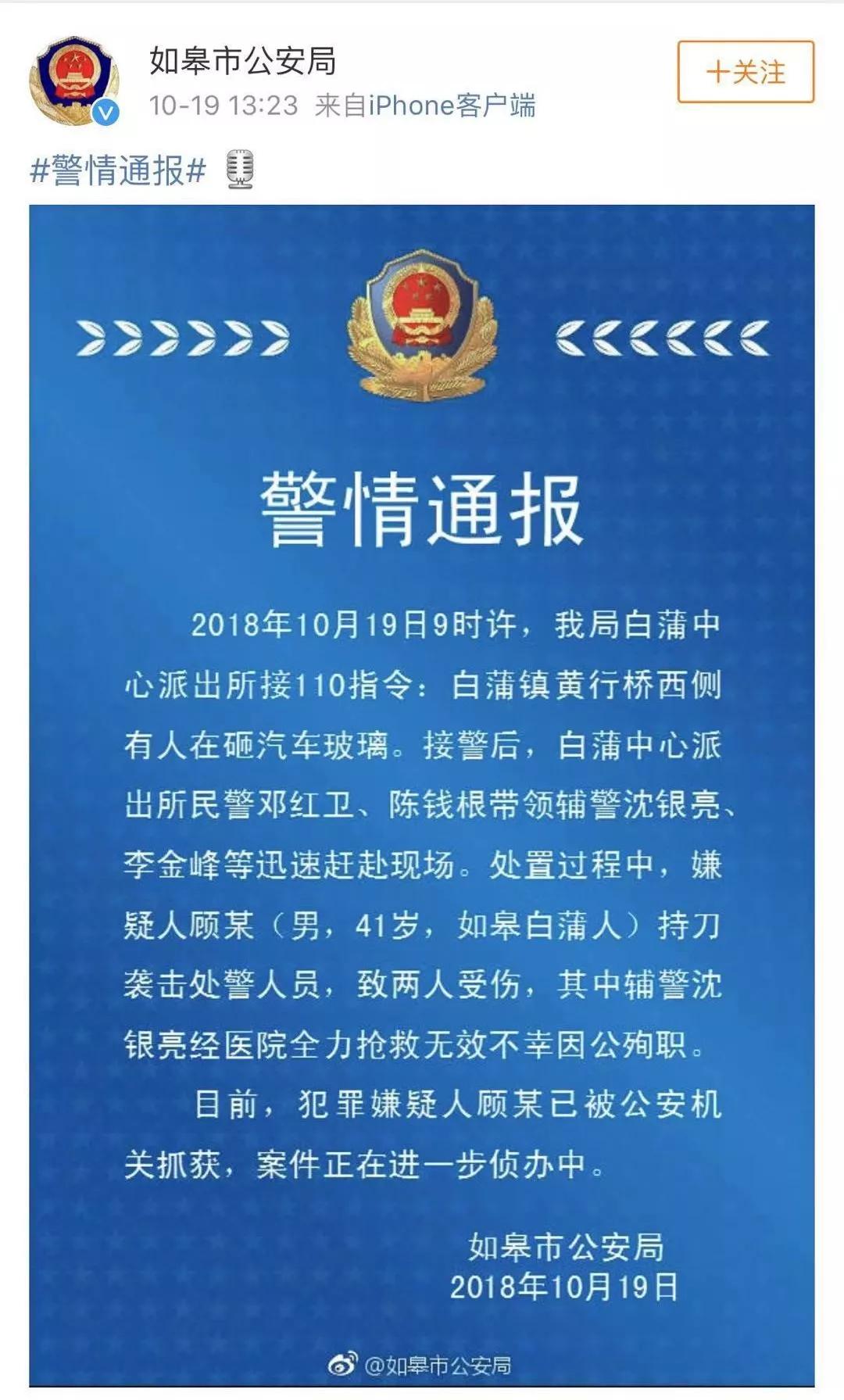Open 如皋市公安局's profile avatar
The width and height of the screenshot is (844, 1400).
click(x=73, y=80)
